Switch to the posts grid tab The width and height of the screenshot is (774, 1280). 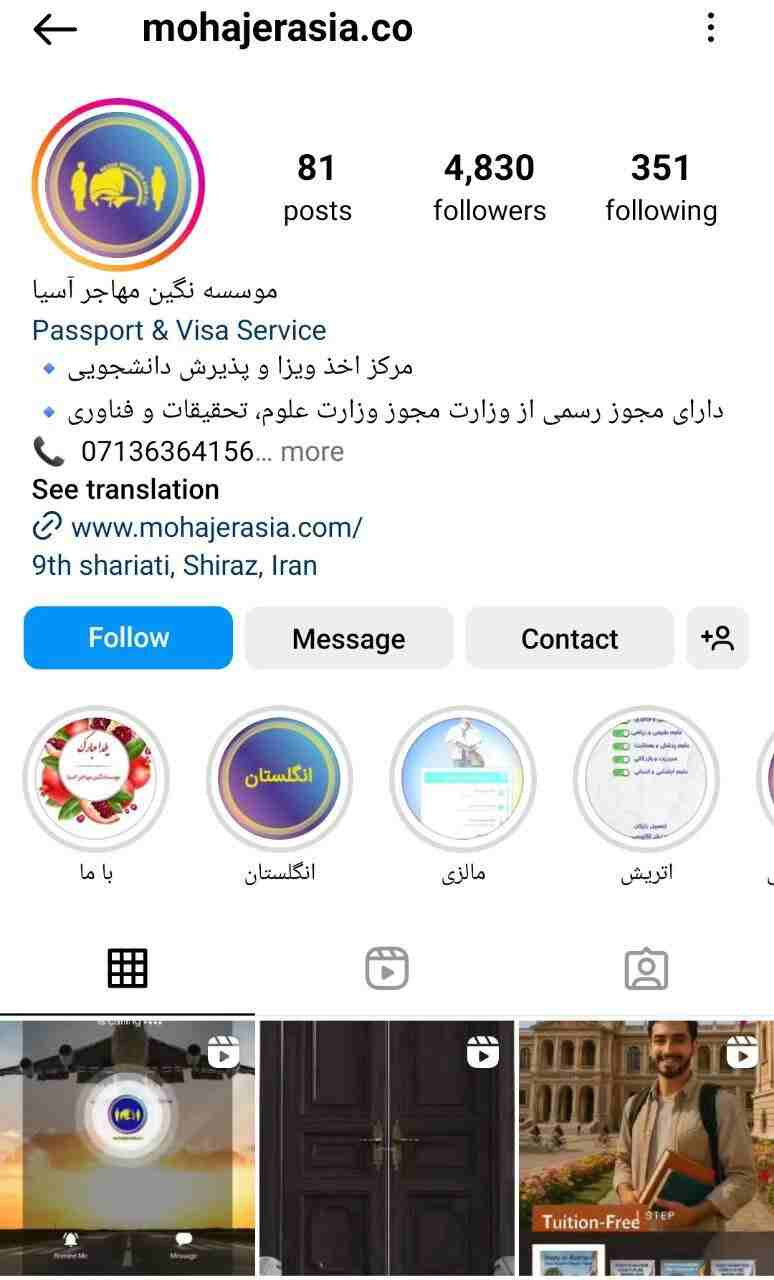tap(128, 968)
